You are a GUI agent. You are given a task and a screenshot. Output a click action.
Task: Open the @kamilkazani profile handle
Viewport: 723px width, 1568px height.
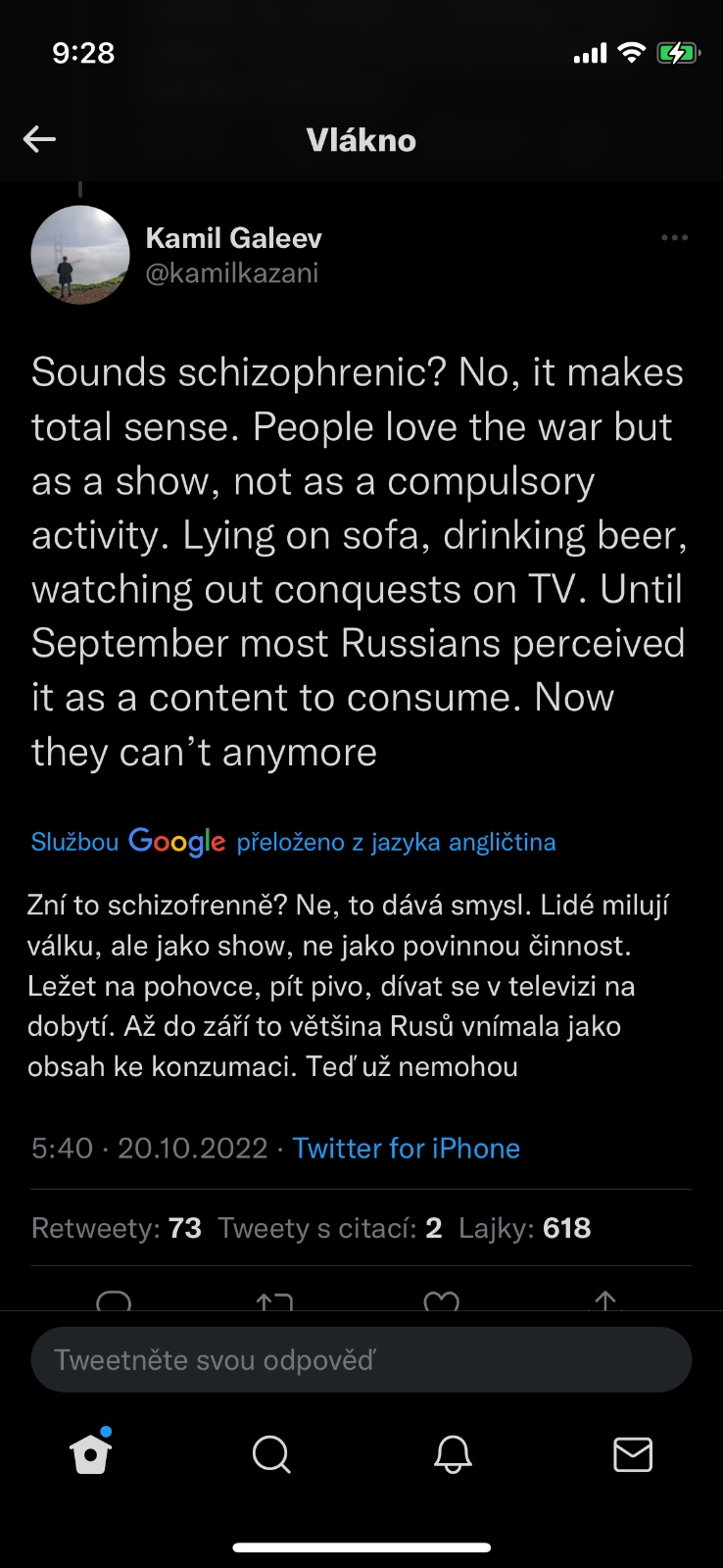232,273
